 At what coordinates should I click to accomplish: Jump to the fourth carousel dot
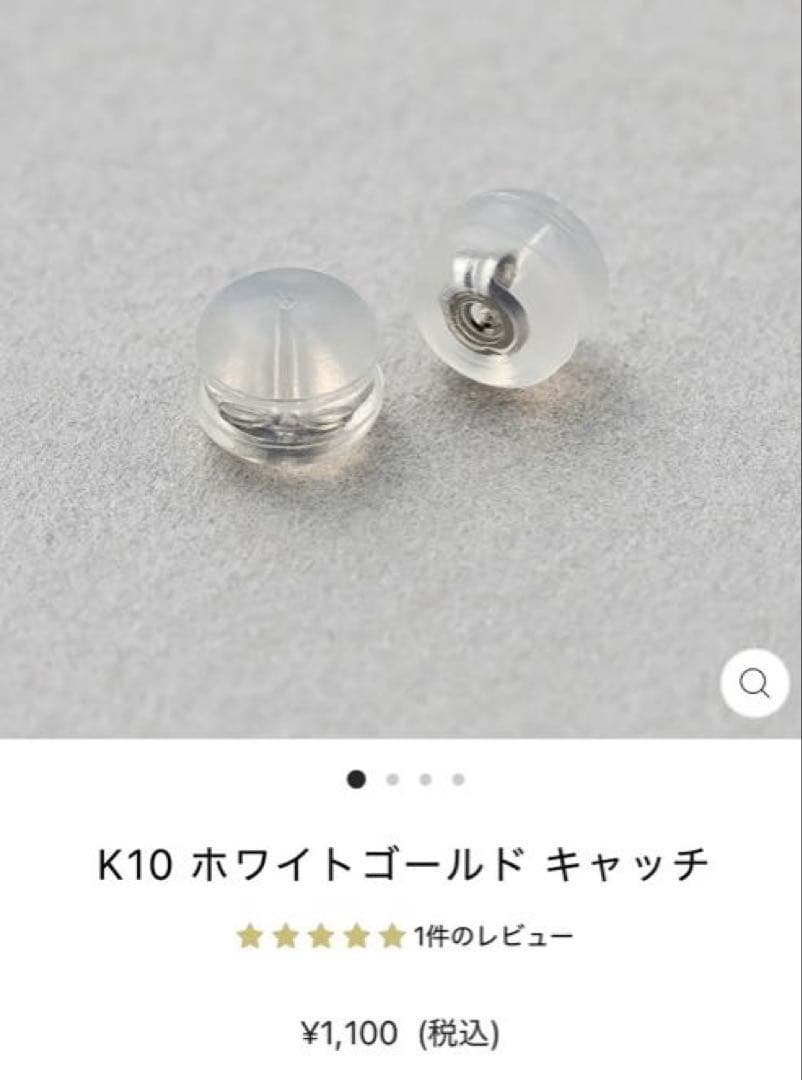click(x=458, y=777)
